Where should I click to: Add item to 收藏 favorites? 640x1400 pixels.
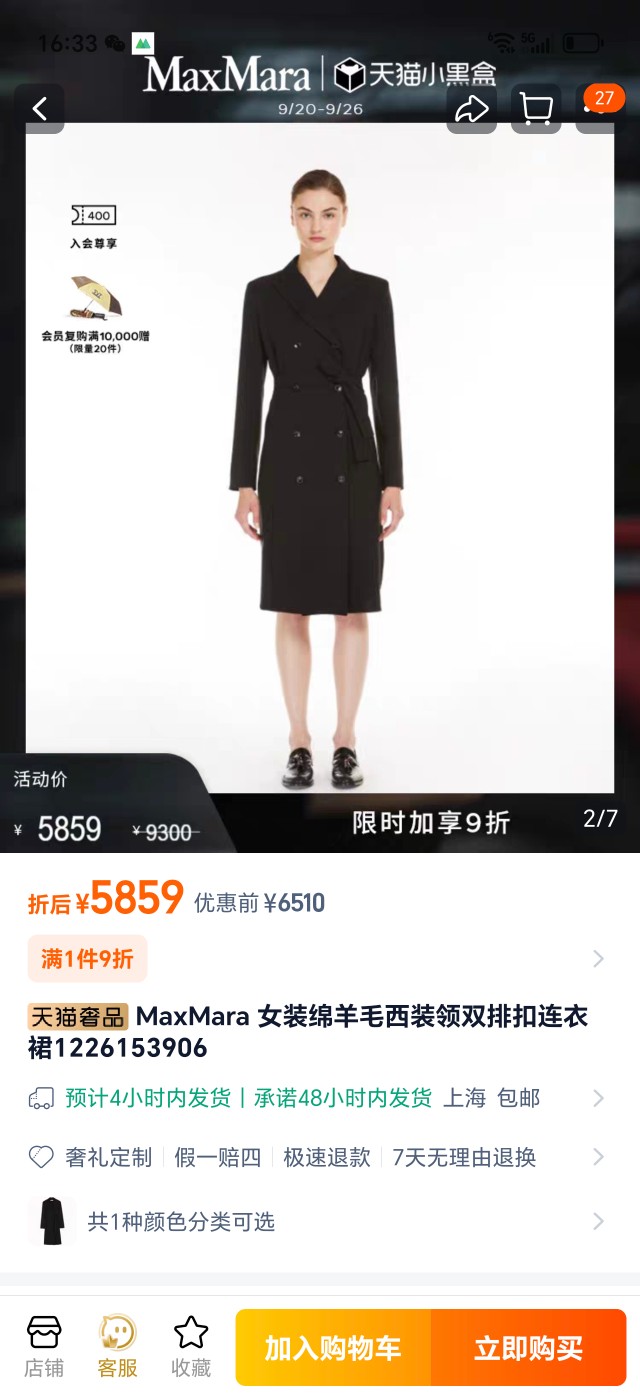click(x=191, y=1347)
